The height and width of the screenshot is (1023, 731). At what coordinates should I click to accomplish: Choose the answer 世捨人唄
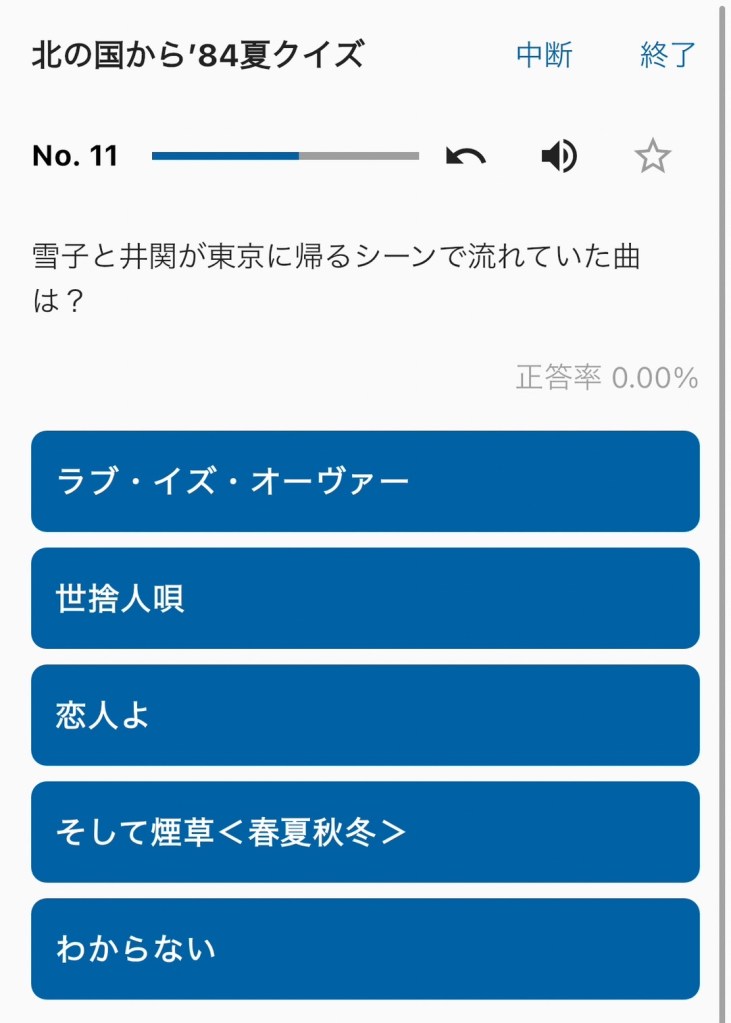365,598
